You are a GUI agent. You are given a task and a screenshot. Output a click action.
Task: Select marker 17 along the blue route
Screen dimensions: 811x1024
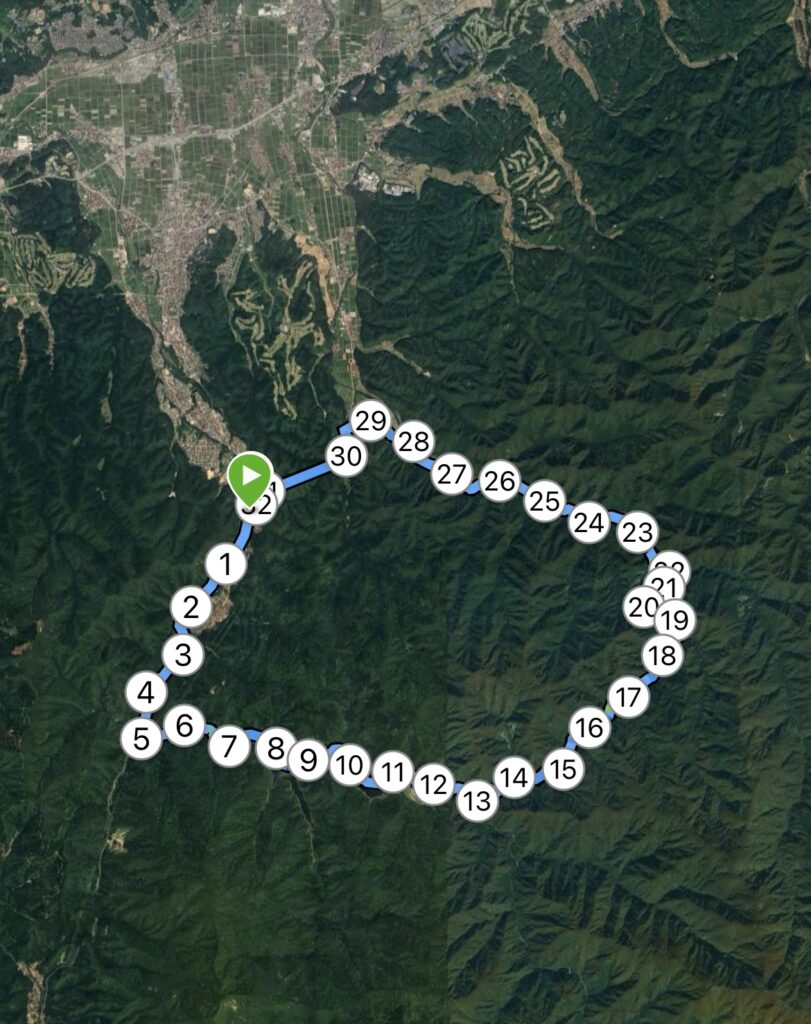coord(628,697)
